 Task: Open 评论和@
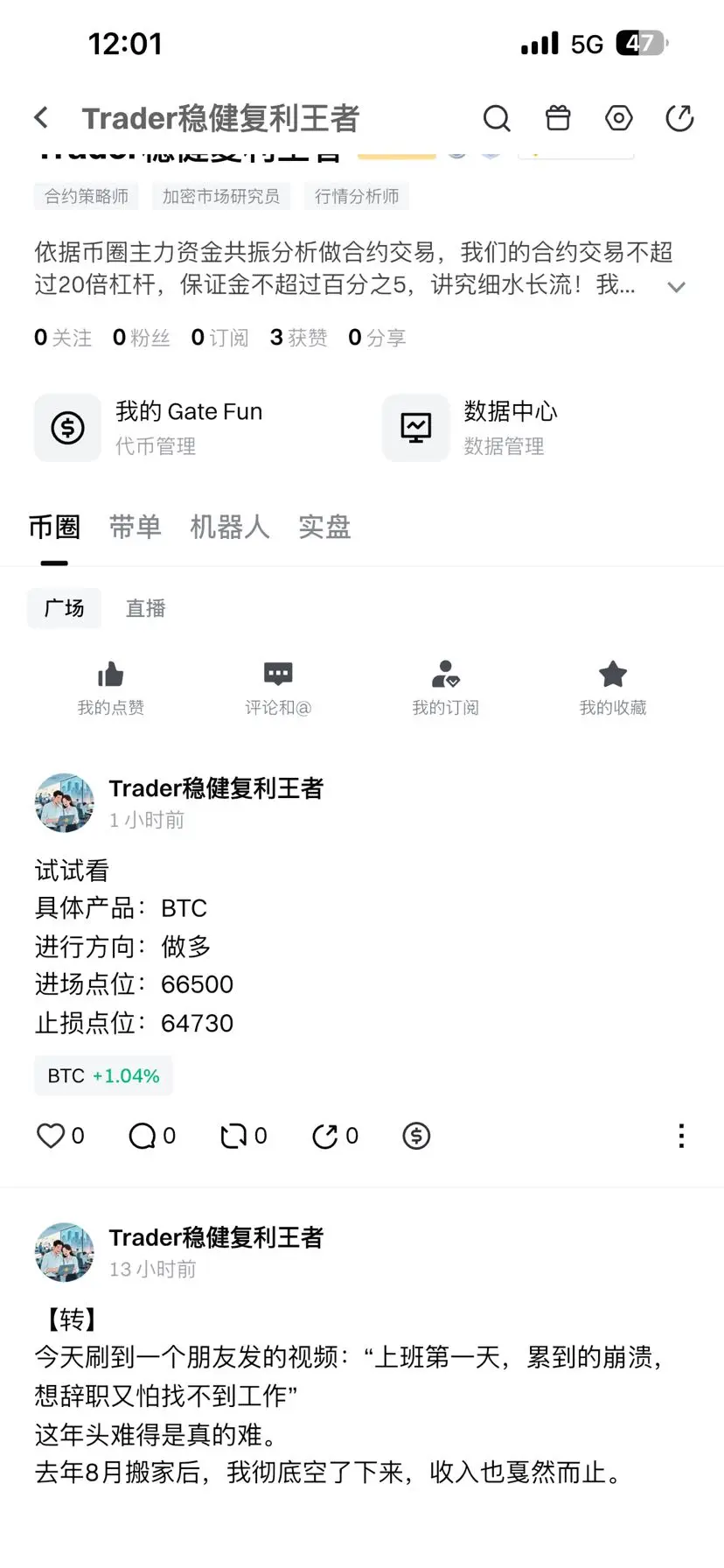click(x=278, y=688)
